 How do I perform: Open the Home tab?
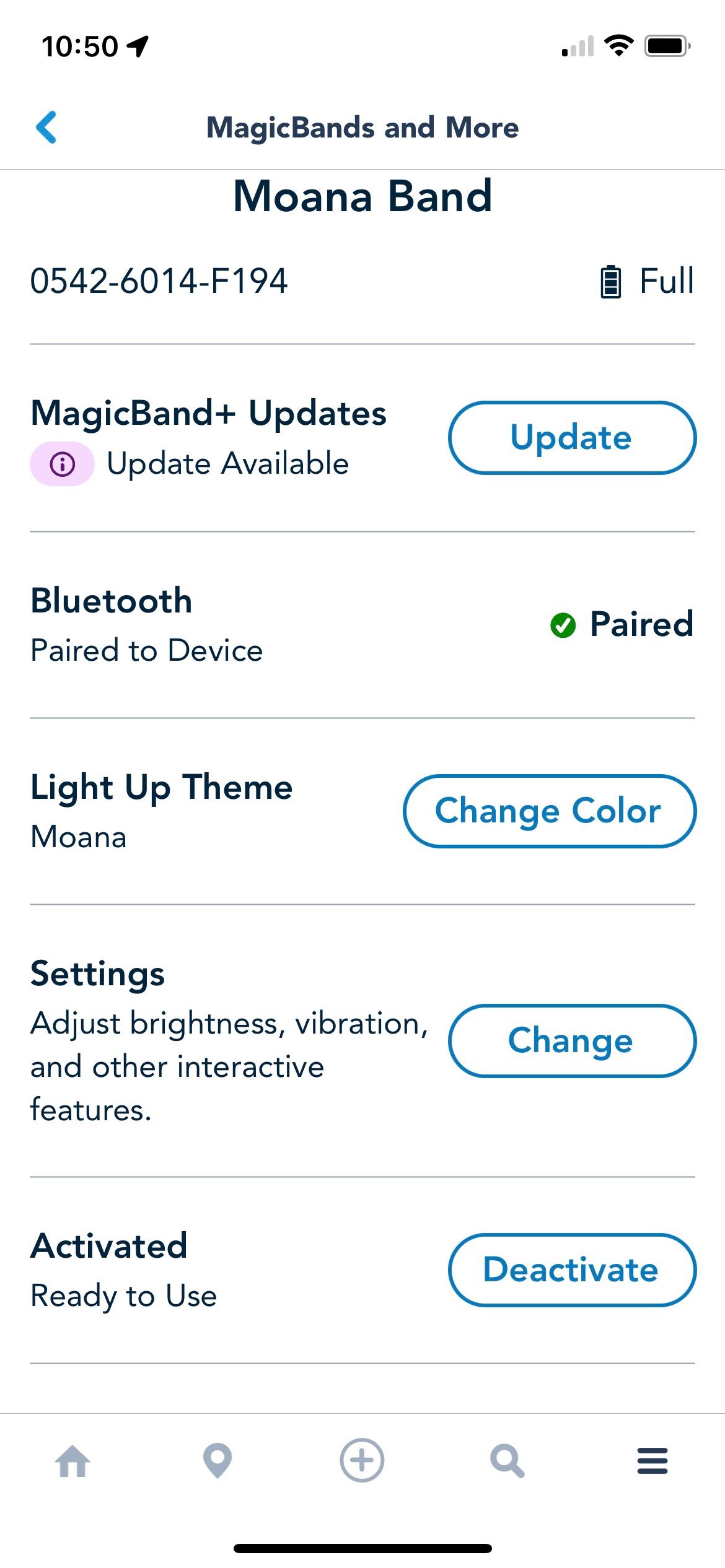coord(72,1461)
